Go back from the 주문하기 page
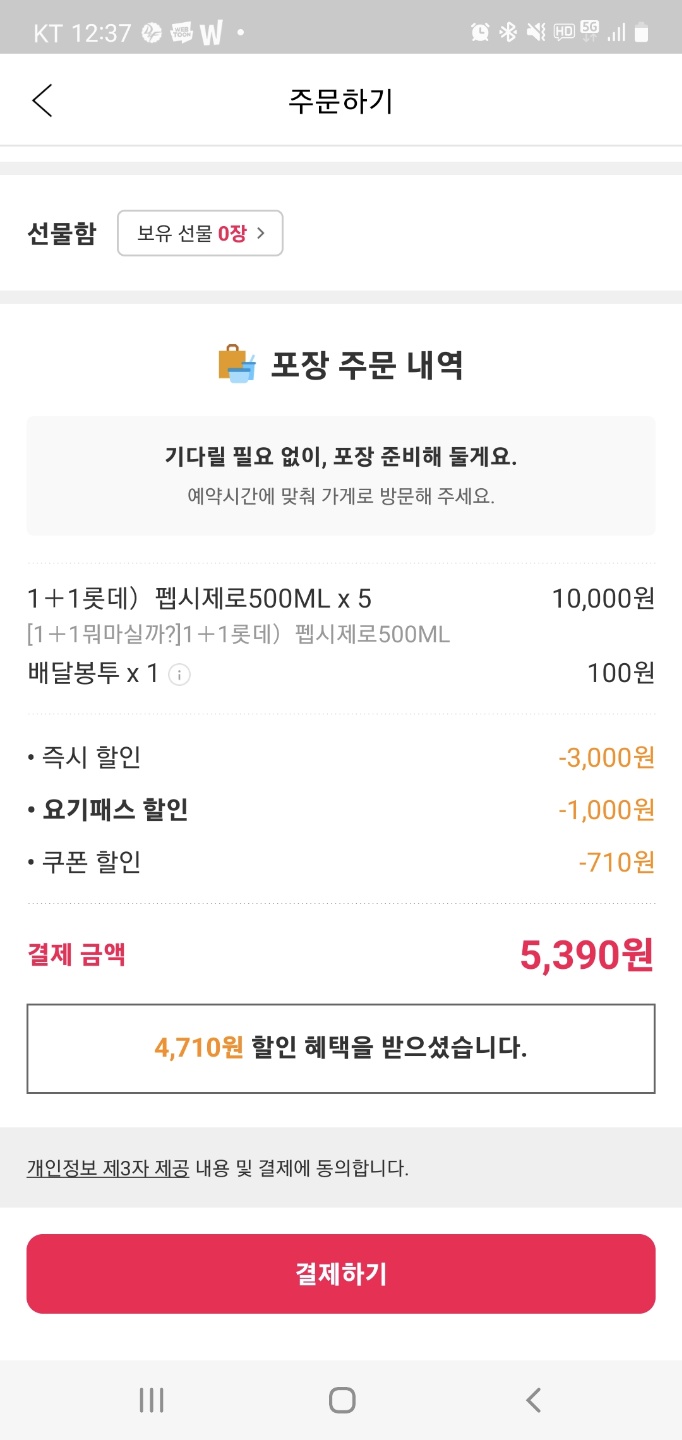 pos(42,101)
